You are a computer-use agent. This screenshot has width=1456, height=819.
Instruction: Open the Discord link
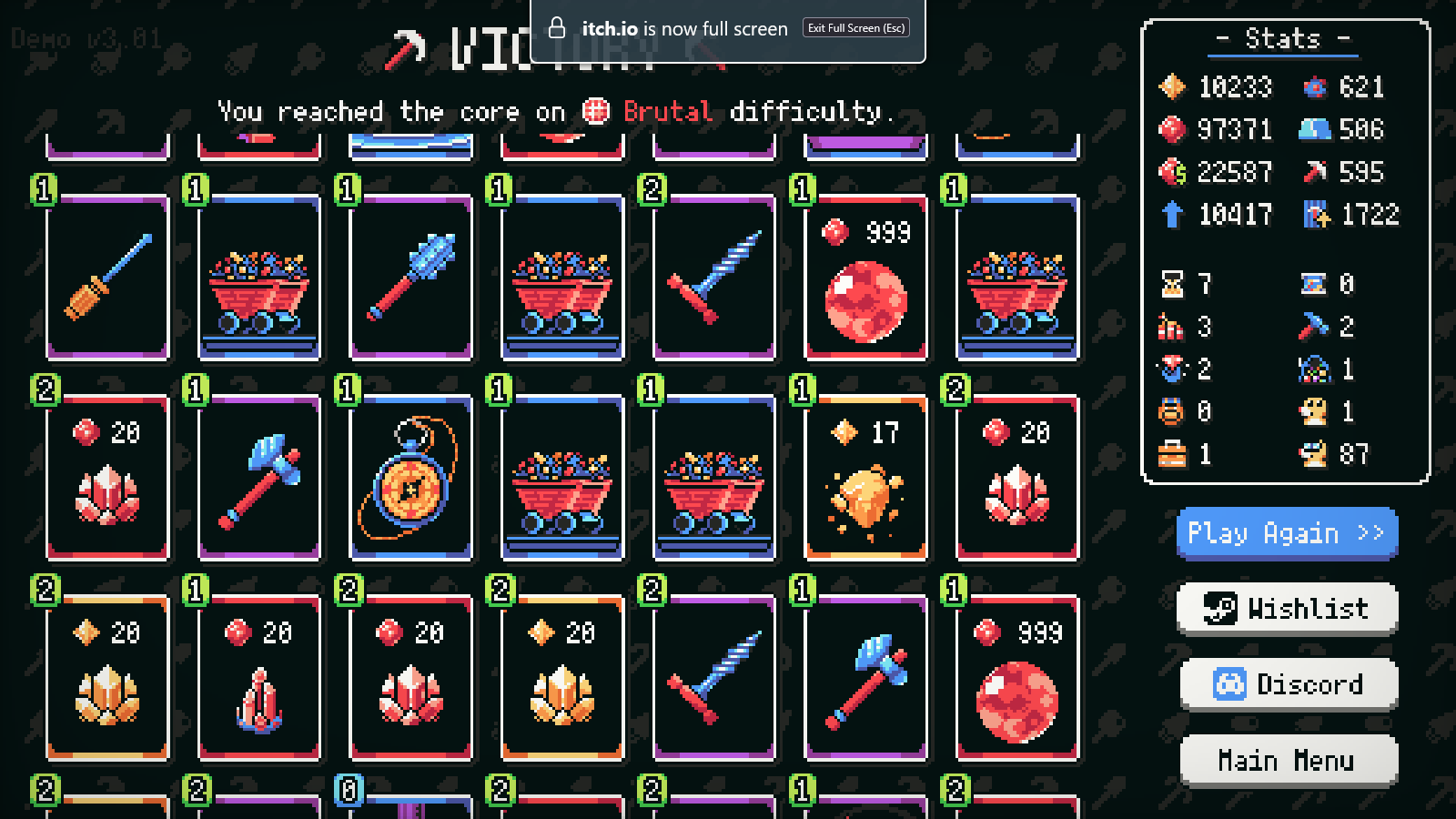pyautogui.click(x=1288, y=684)
